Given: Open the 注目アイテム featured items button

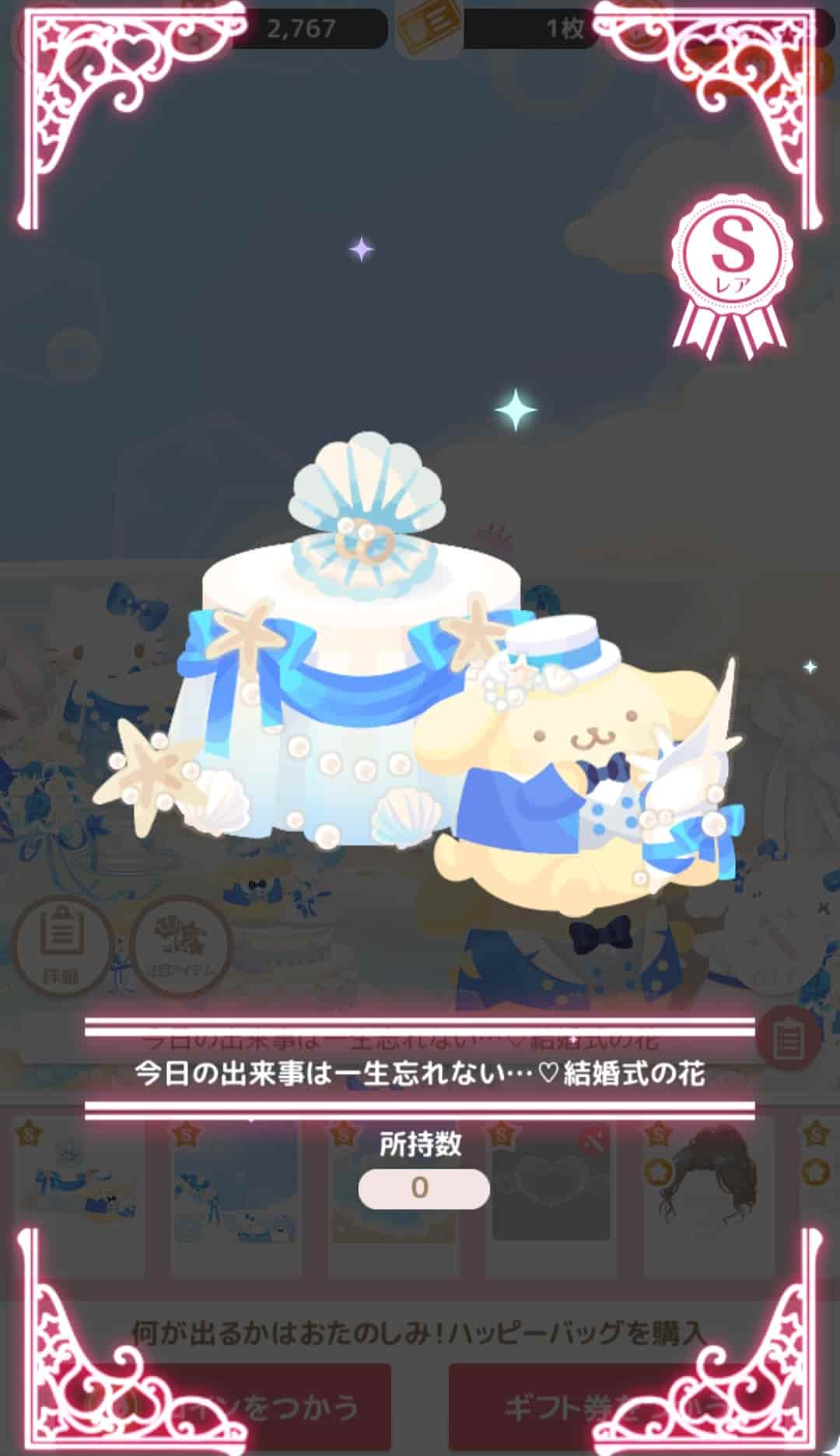Looking at the screenshot, I should tap(180, 945).
